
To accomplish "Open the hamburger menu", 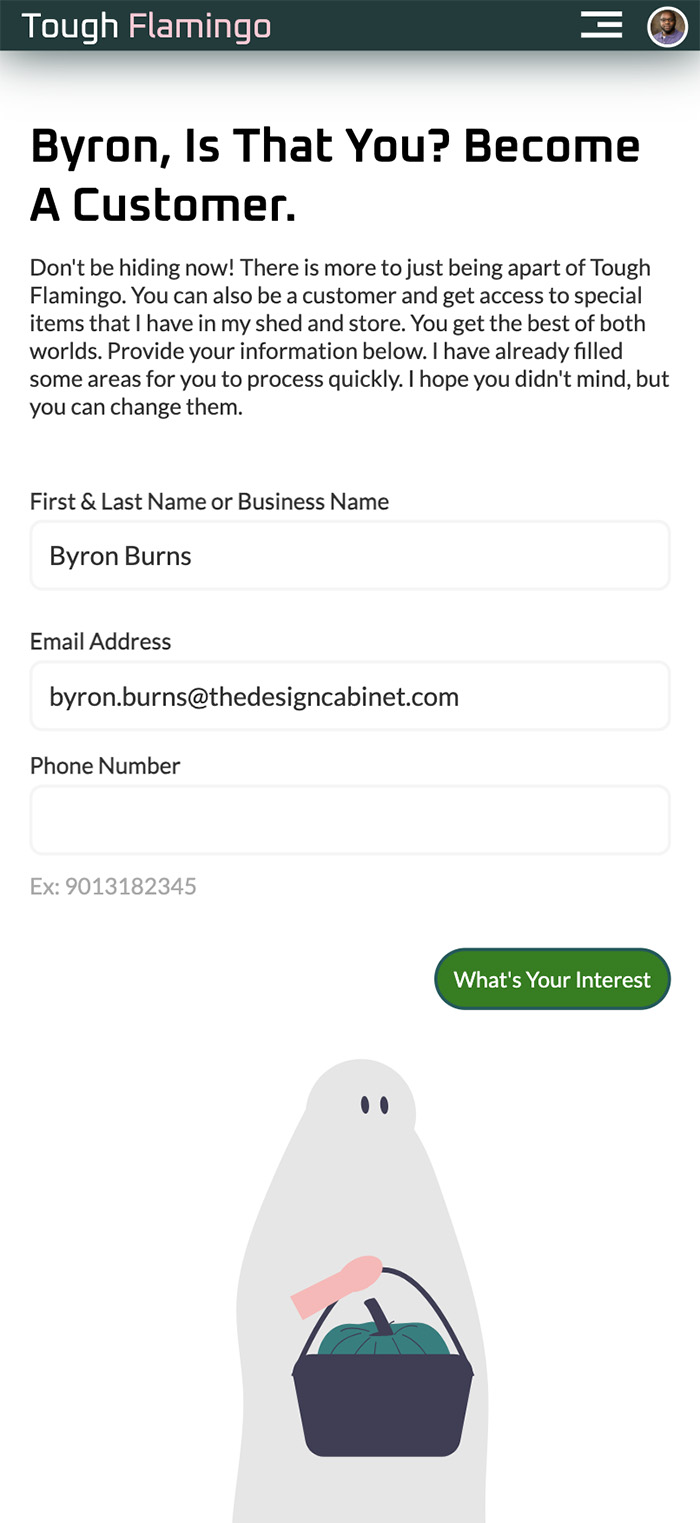I will point(601,25).
